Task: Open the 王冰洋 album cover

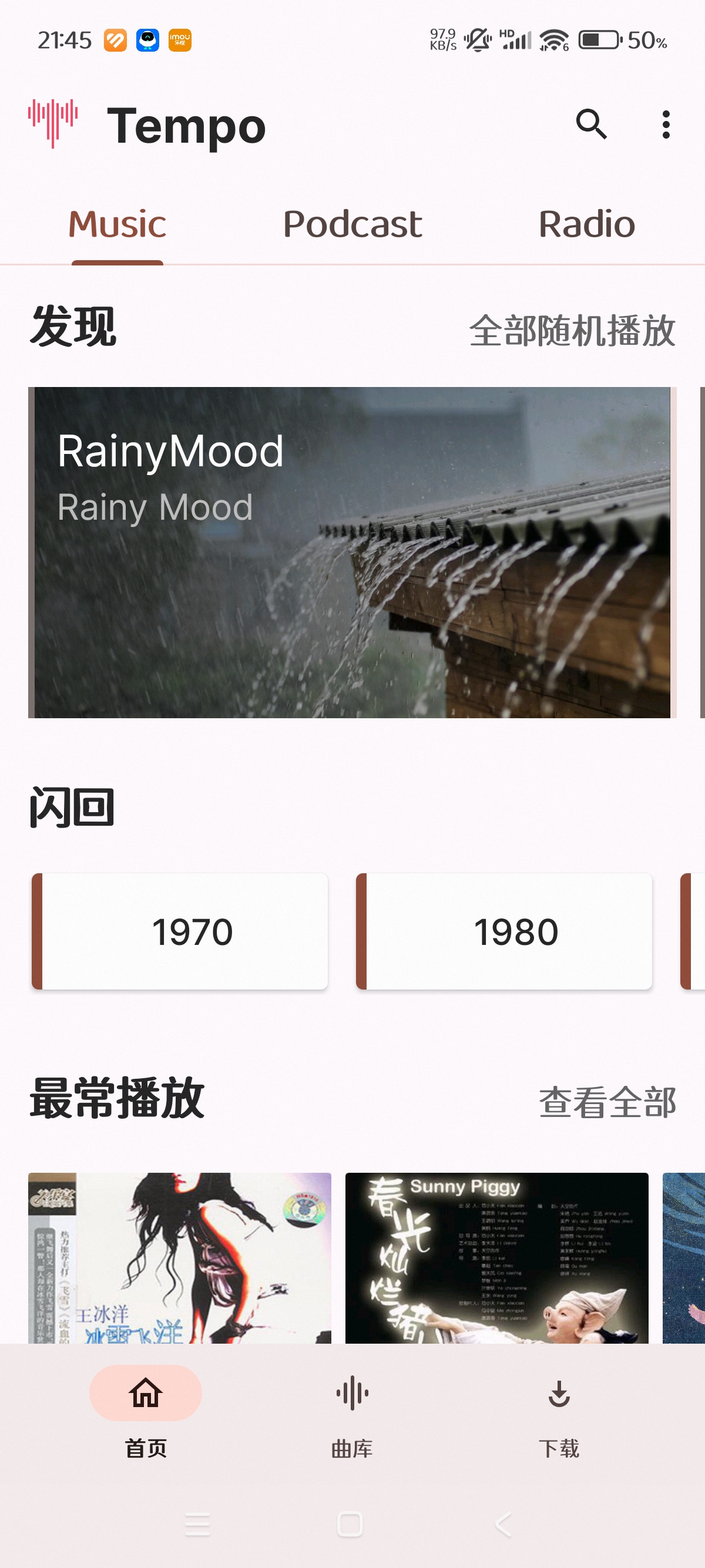Action: [x=180, y=1257]
